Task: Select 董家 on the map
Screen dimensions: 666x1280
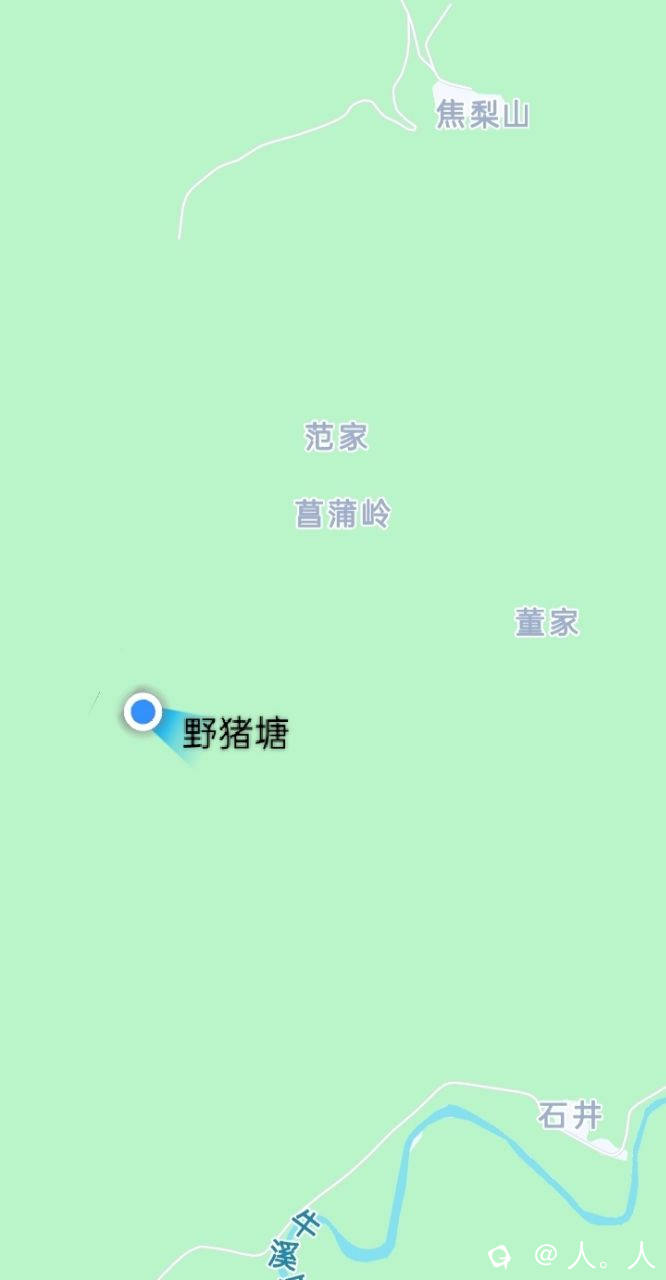Action: tap(547, 623)
